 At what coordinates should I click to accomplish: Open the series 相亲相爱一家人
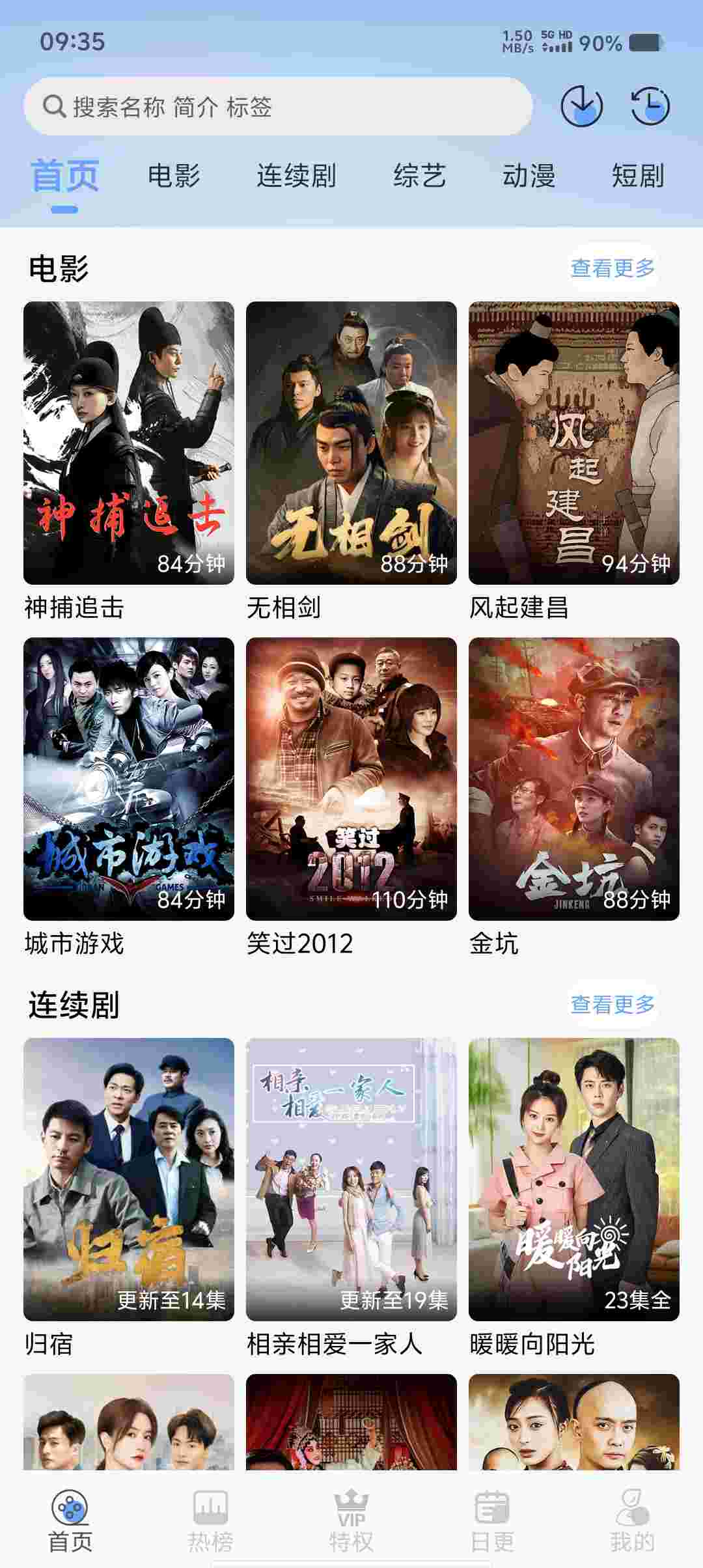click(351, 1179)
